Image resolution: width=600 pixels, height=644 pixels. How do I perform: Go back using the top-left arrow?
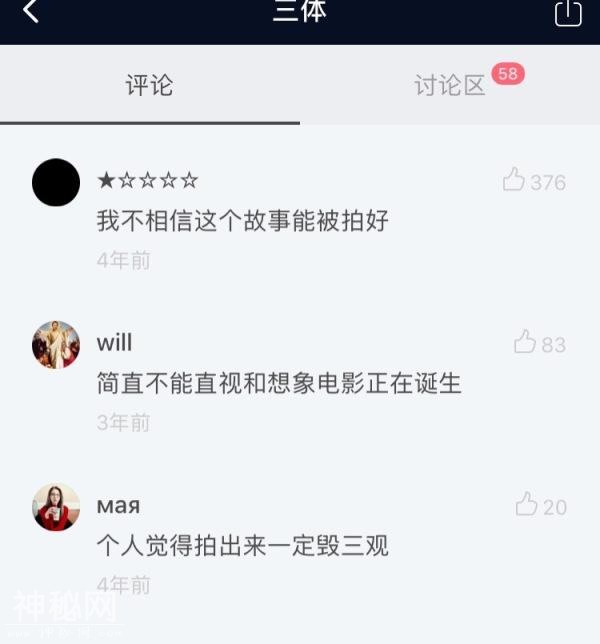pos(32,12)
